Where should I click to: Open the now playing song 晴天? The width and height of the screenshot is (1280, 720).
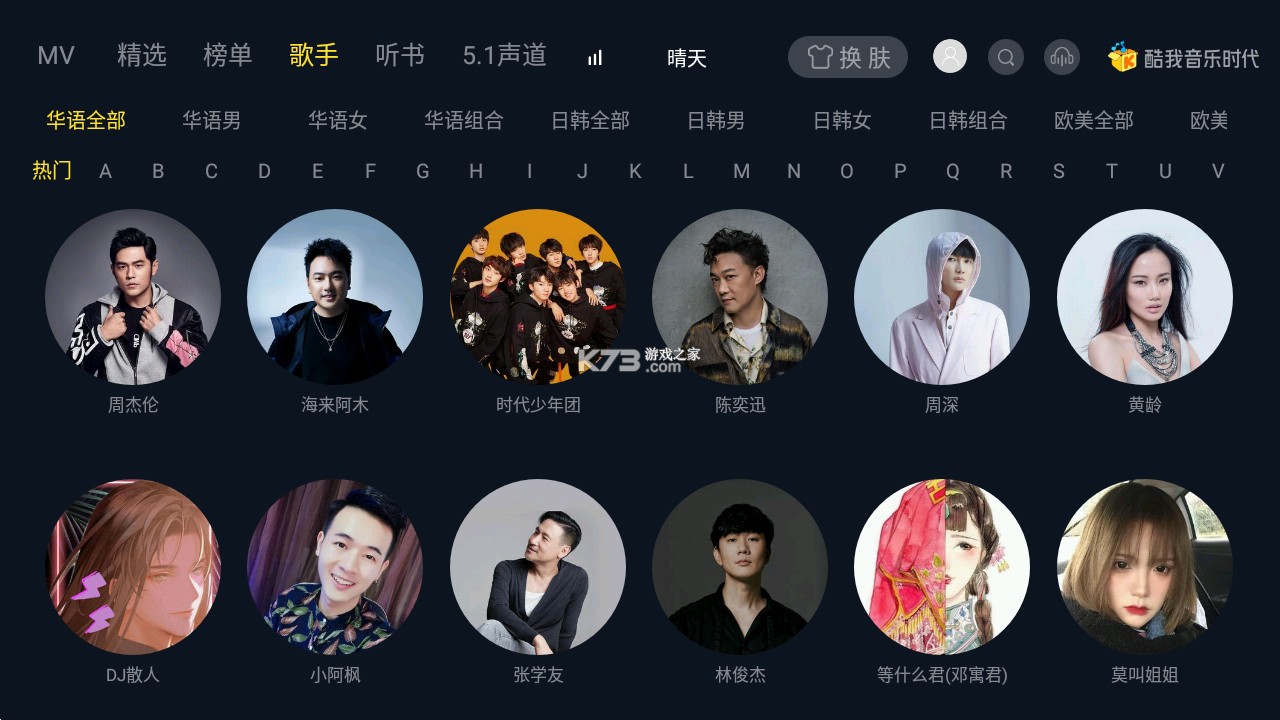686,58
